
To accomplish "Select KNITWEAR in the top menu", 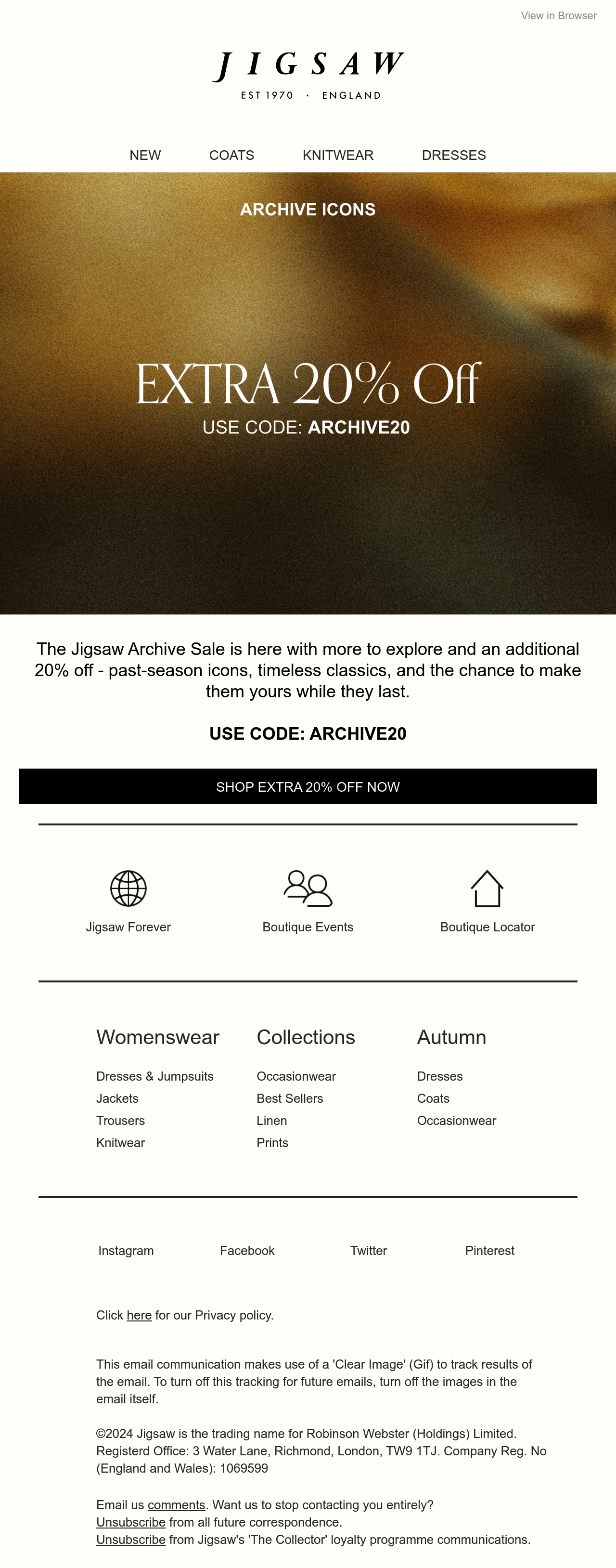I will point(338,155).
